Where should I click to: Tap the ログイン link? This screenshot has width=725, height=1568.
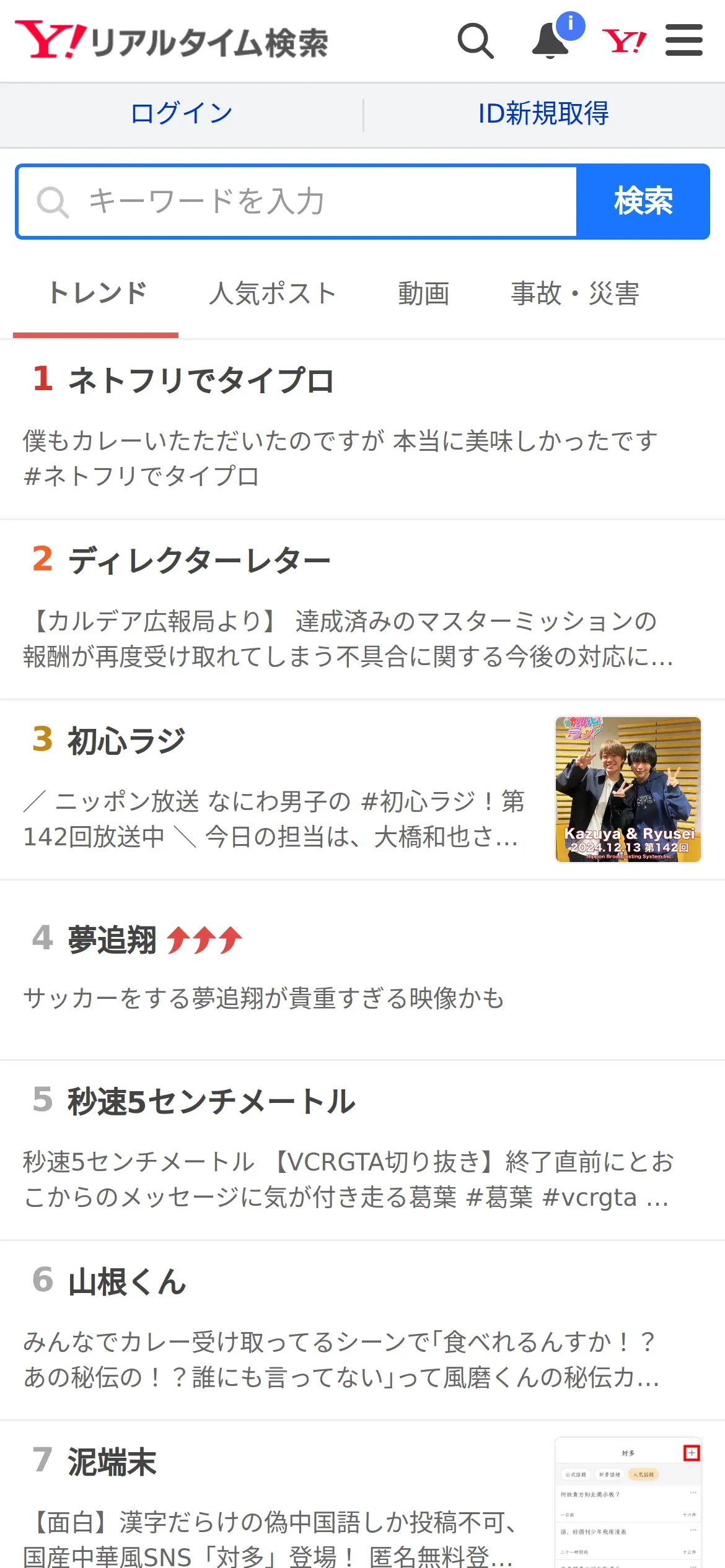pos(182,113)
